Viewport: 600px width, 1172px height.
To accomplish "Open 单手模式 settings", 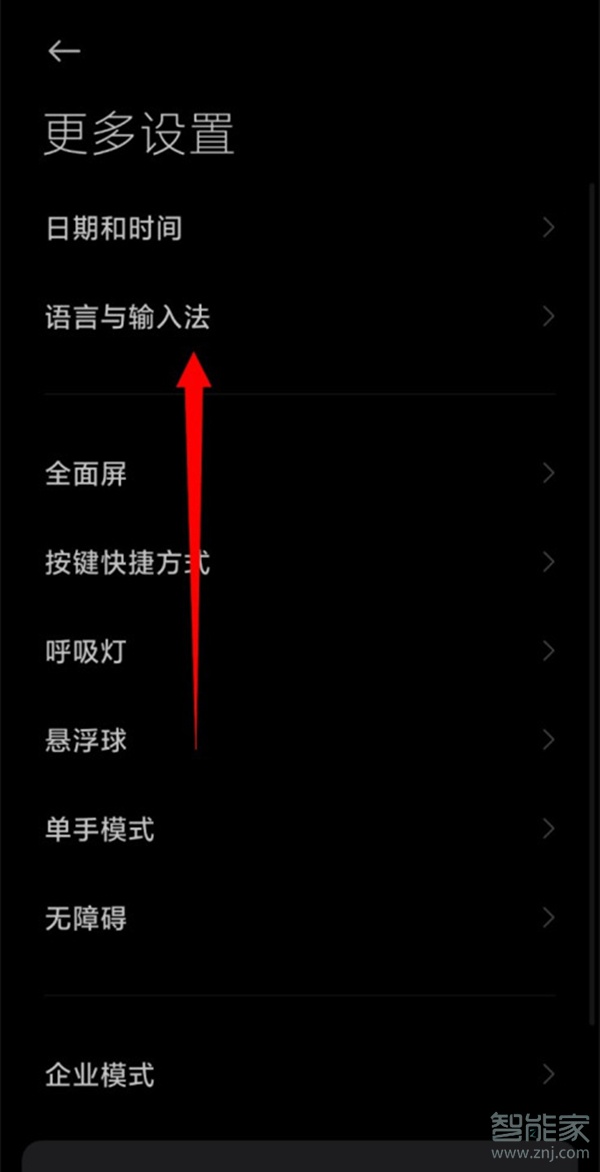I will [100, 829].
